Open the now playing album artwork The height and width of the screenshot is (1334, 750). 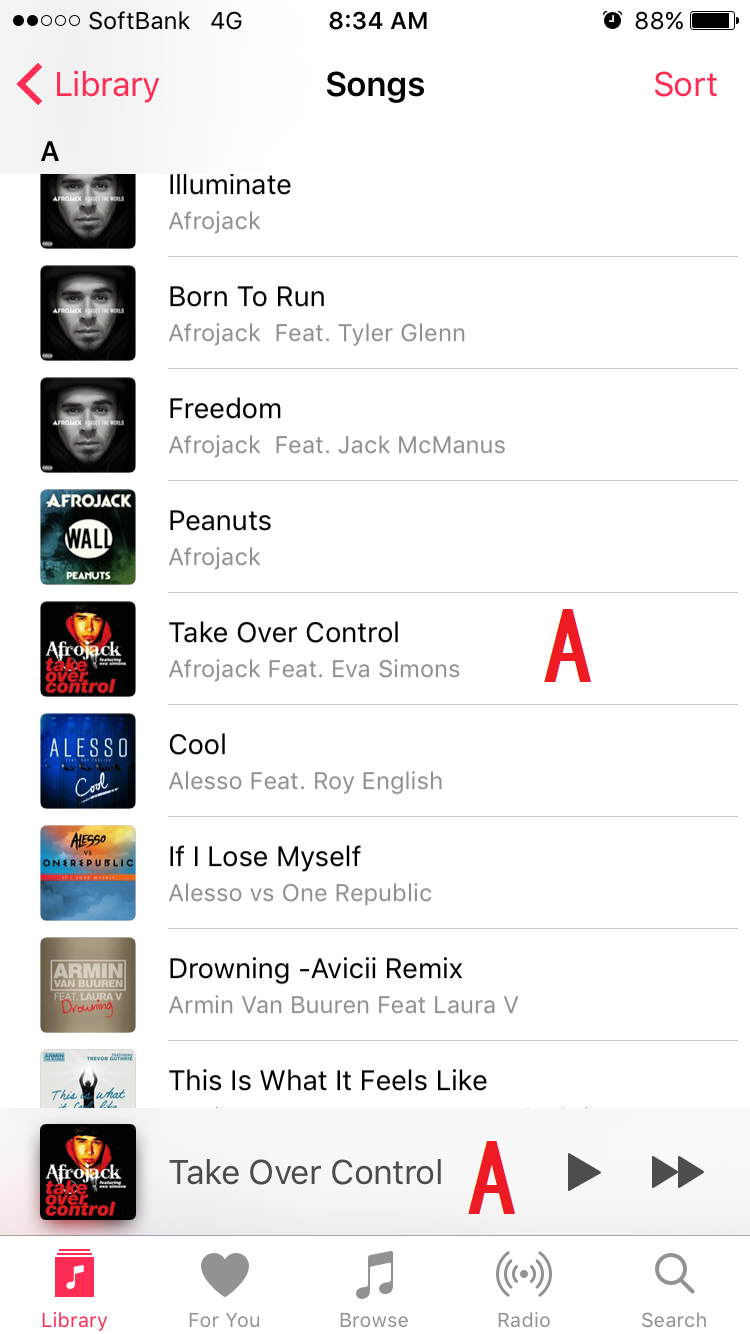pyautogui.click(x=88, y=1172)
